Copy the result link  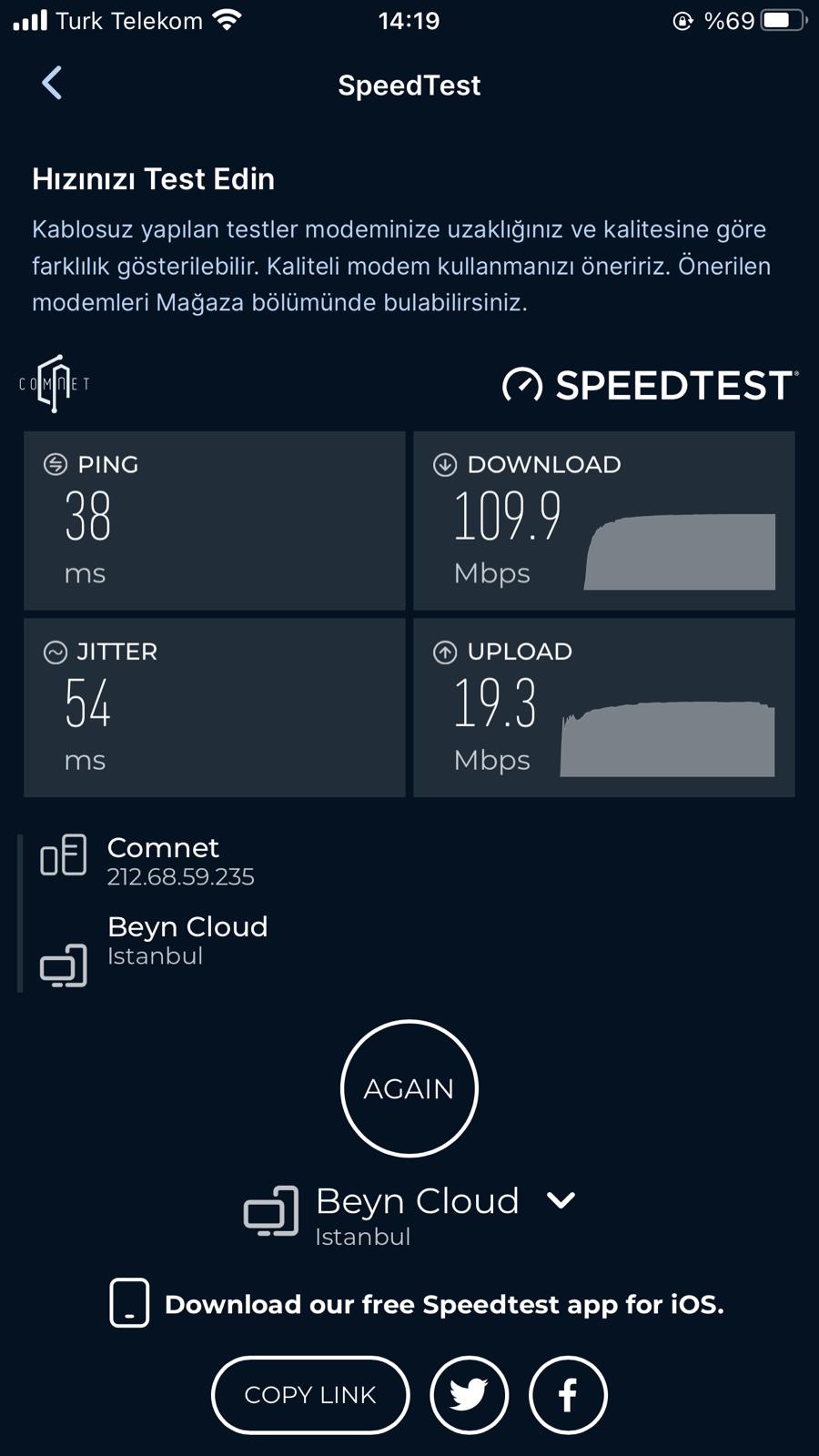pos(310,1395)
